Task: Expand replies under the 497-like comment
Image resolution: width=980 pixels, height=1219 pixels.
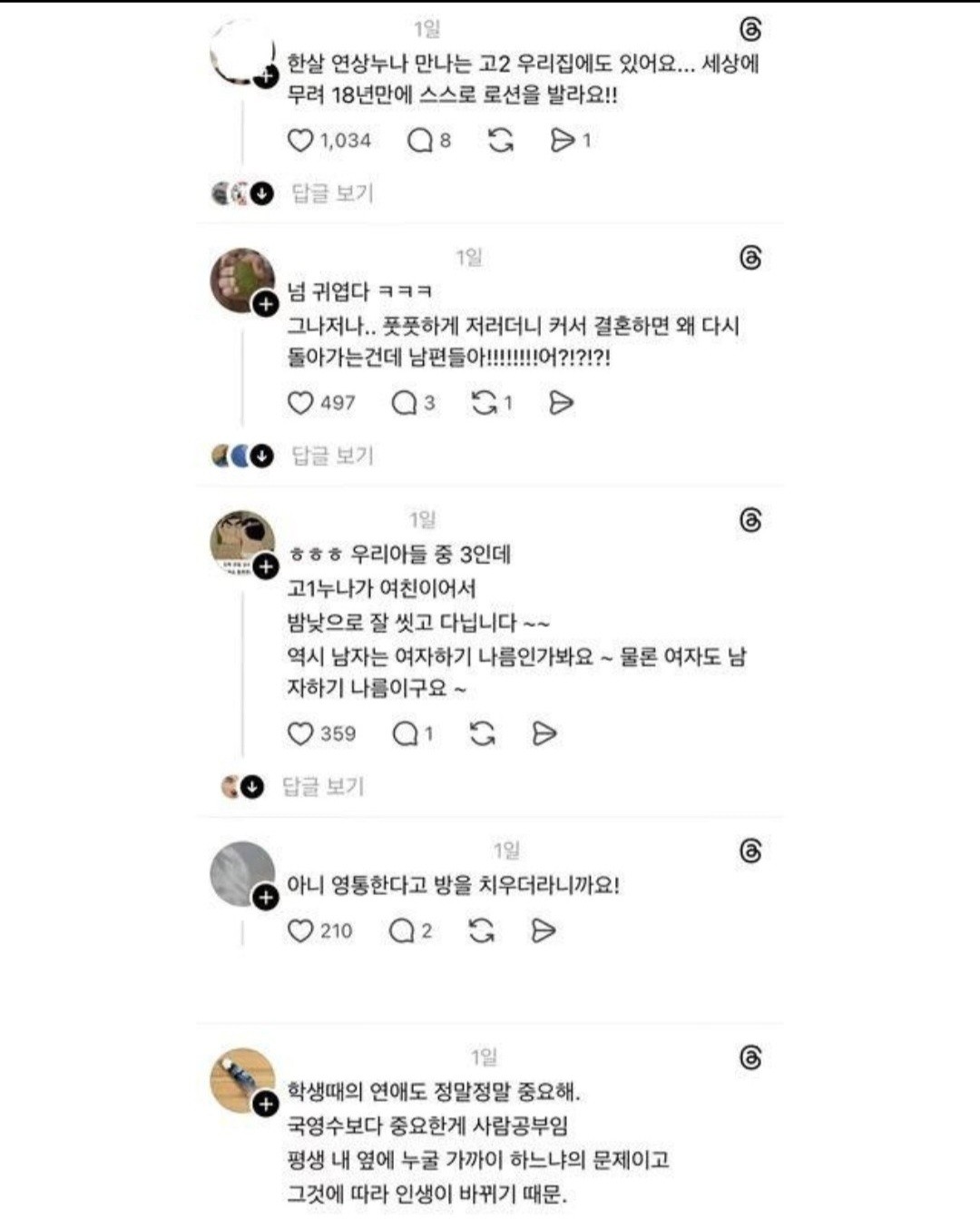Action: click(261, 457)
